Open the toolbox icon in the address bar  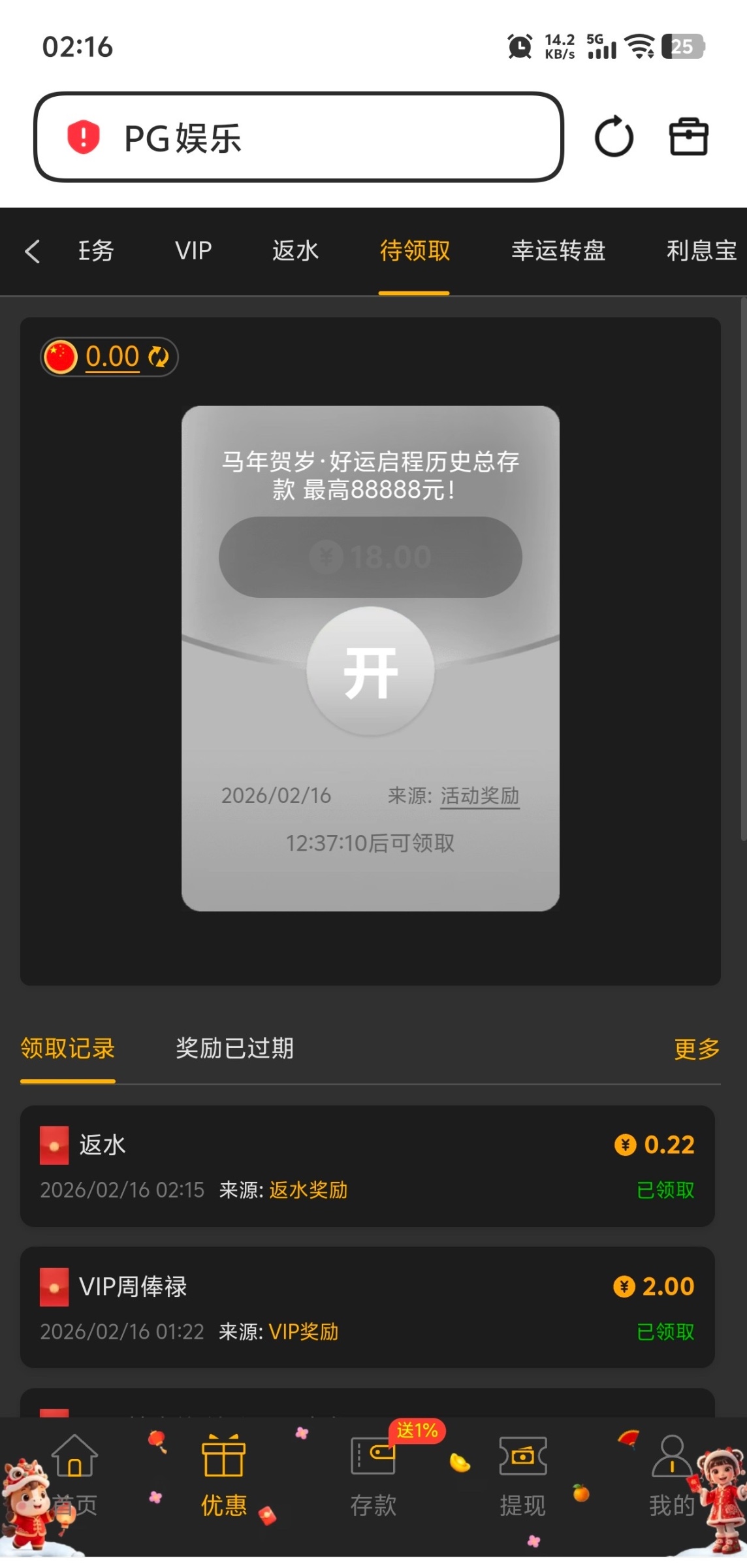688,137
